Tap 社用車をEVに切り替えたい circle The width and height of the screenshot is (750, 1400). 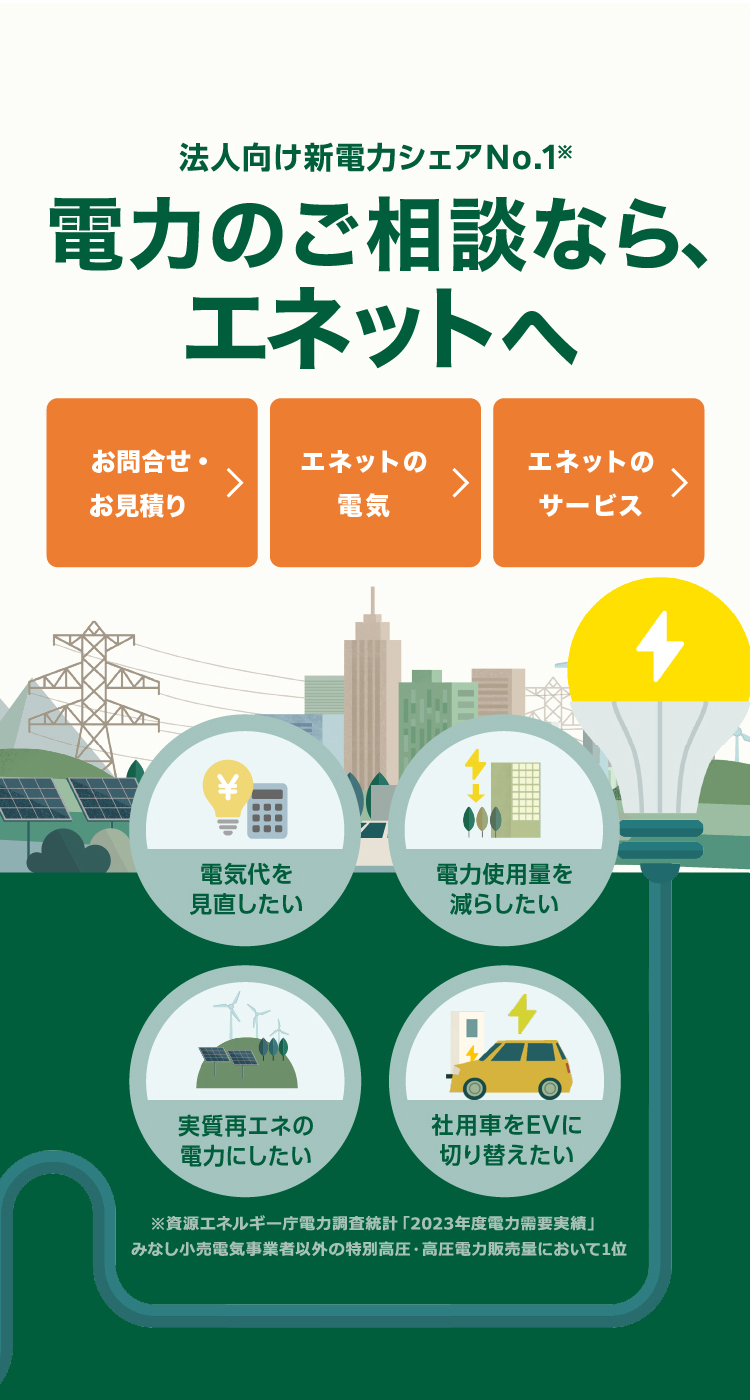(504, 1081)
